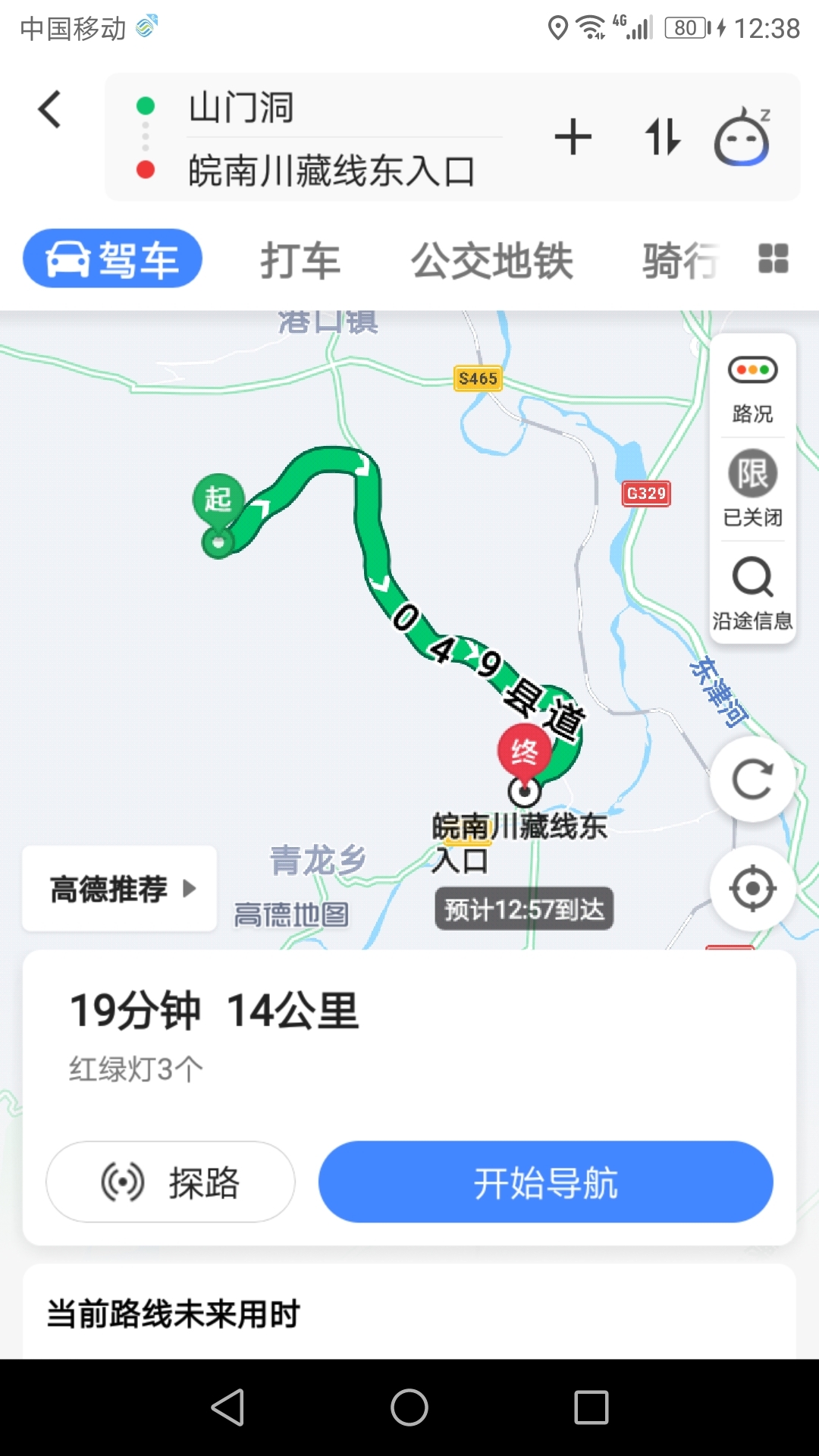Toggle 路况 traffic layer
The width and height of the screenshot is (819, 1456).
(752, 388)
